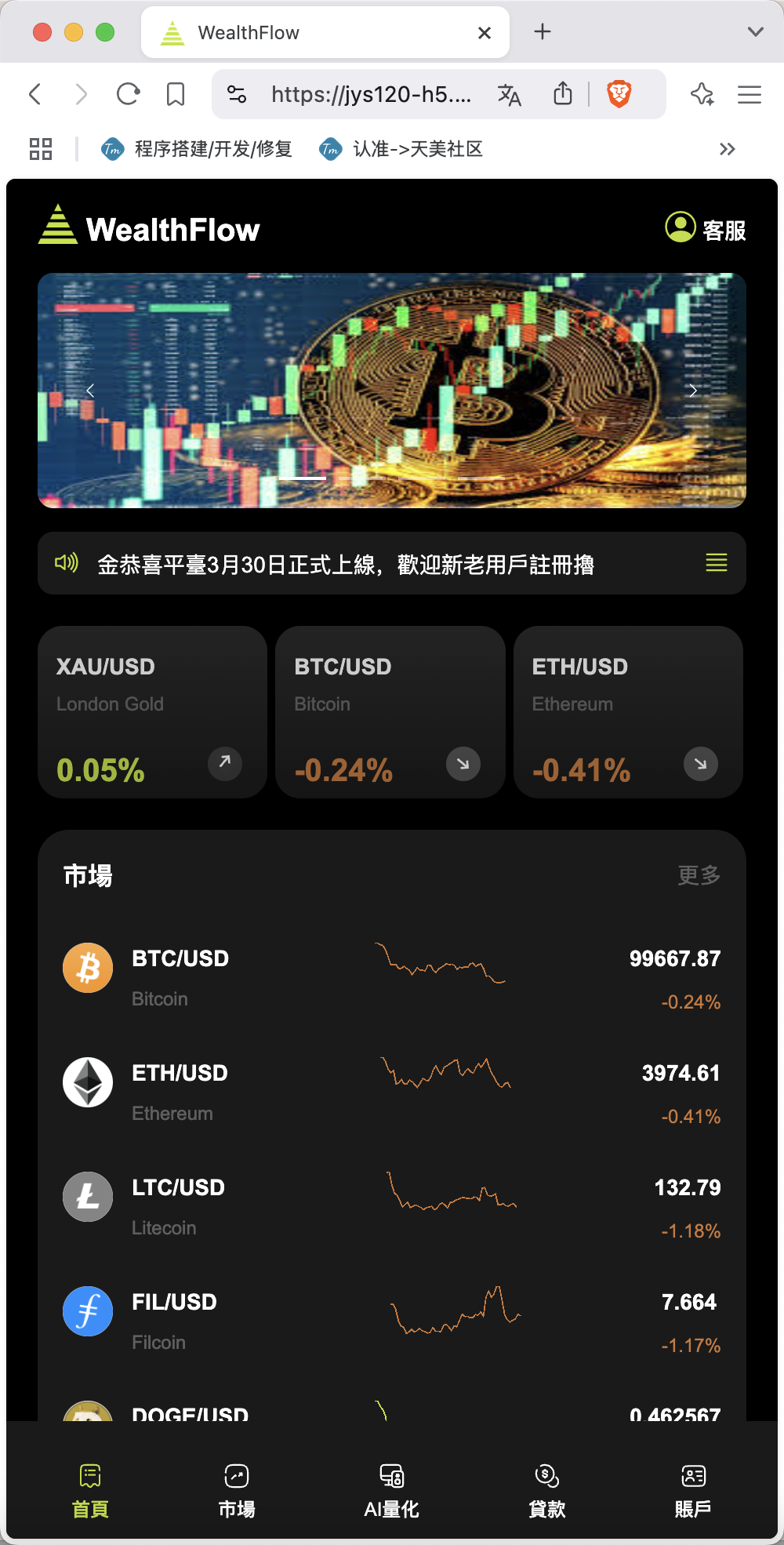Open announcement list icon

pyautogui.click(x=717, y=562)
